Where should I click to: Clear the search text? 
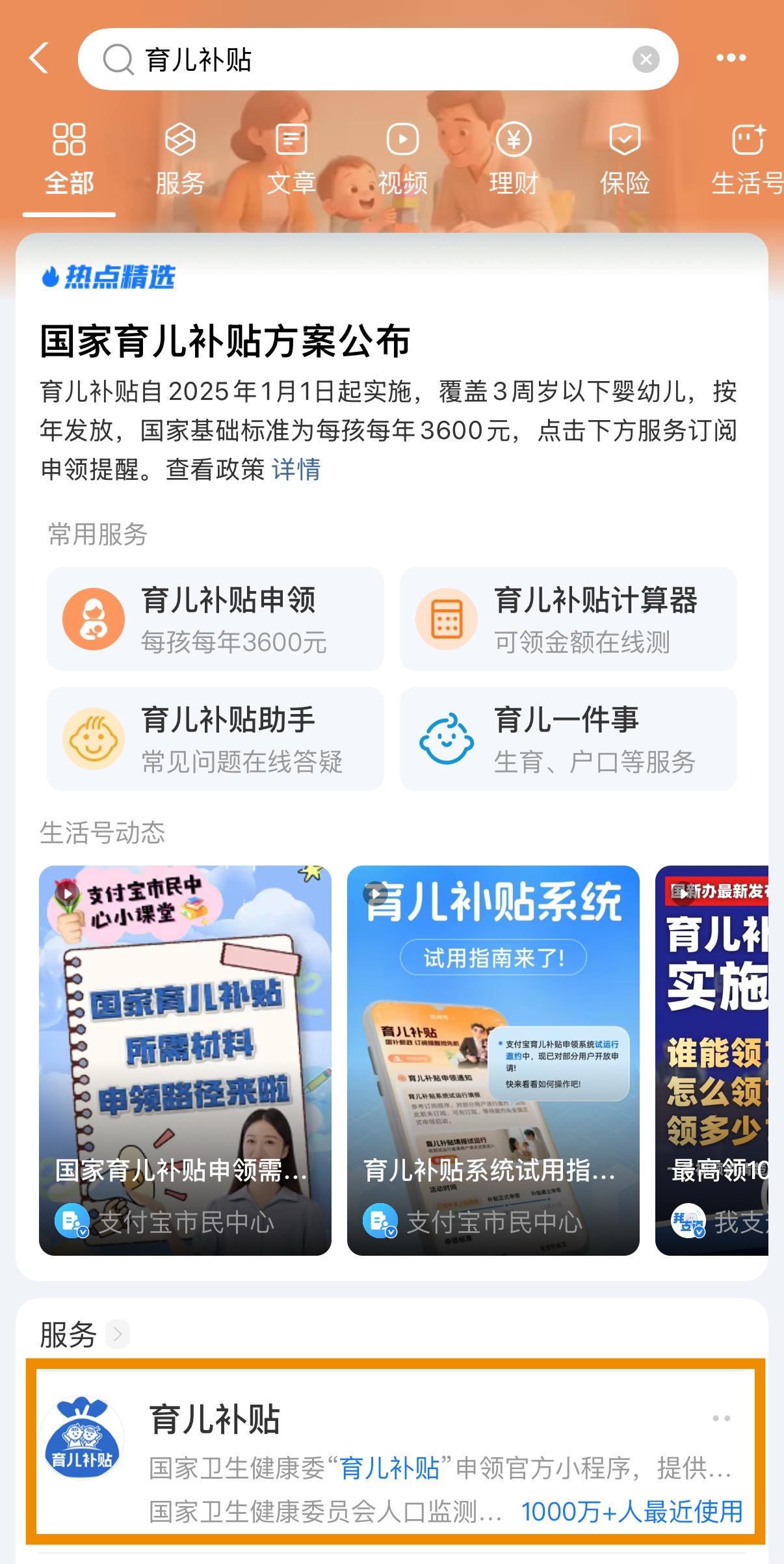point(646,60)
